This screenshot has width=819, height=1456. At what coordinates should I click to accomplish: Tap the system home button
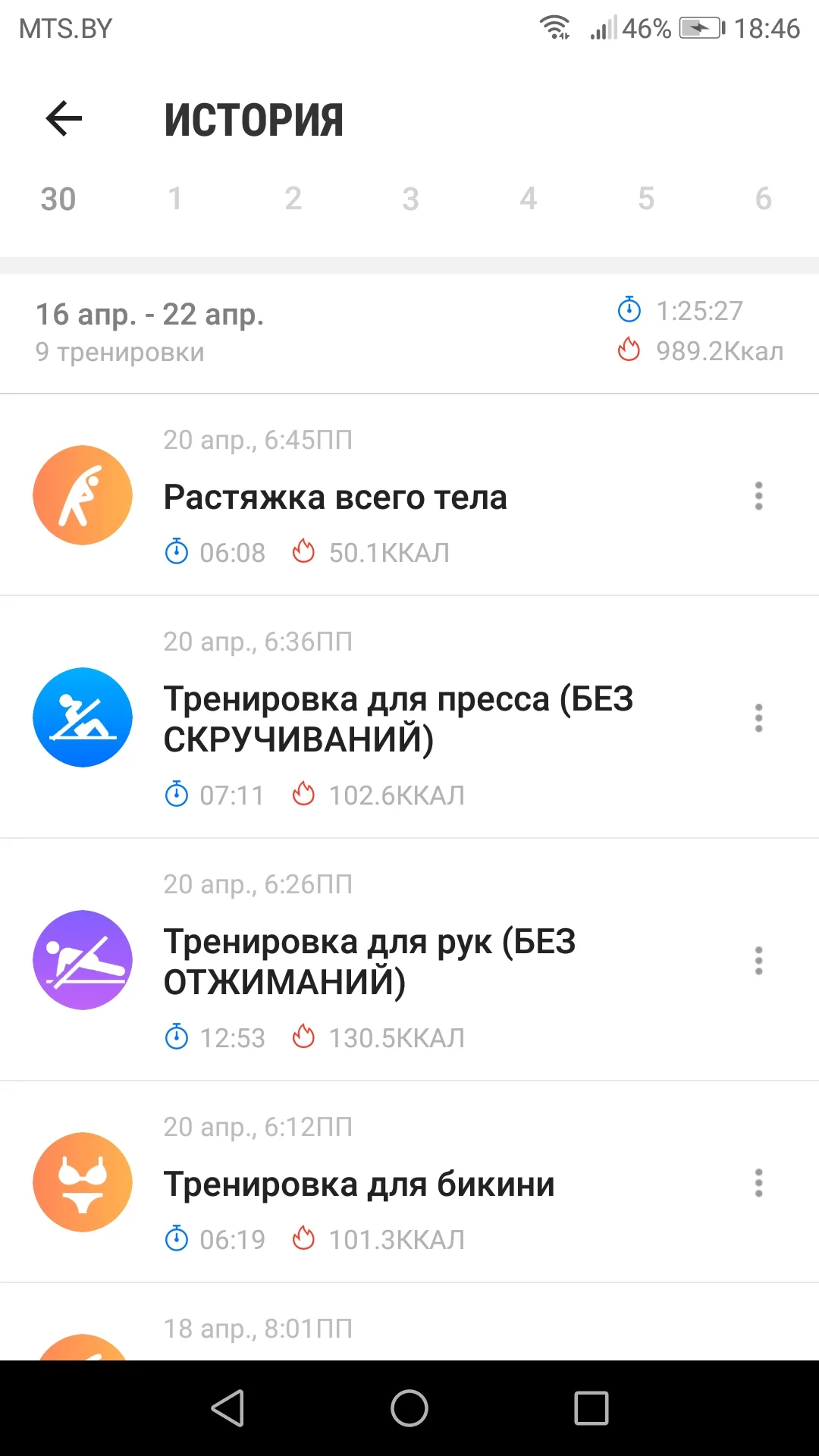click(409, 1408)
